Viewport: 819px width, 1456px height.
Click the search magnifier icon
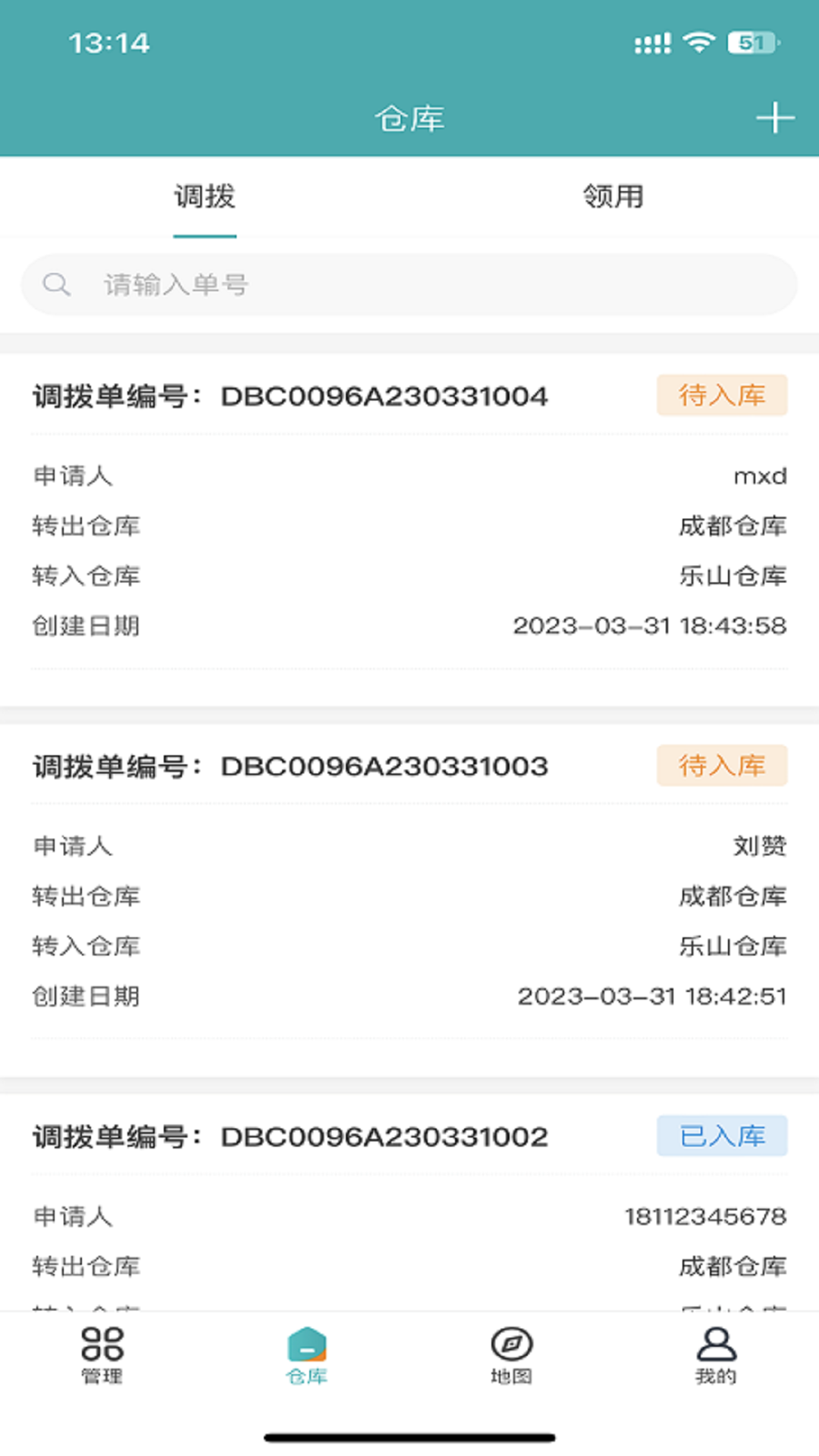pyautogui.click(x=59, y=285)
